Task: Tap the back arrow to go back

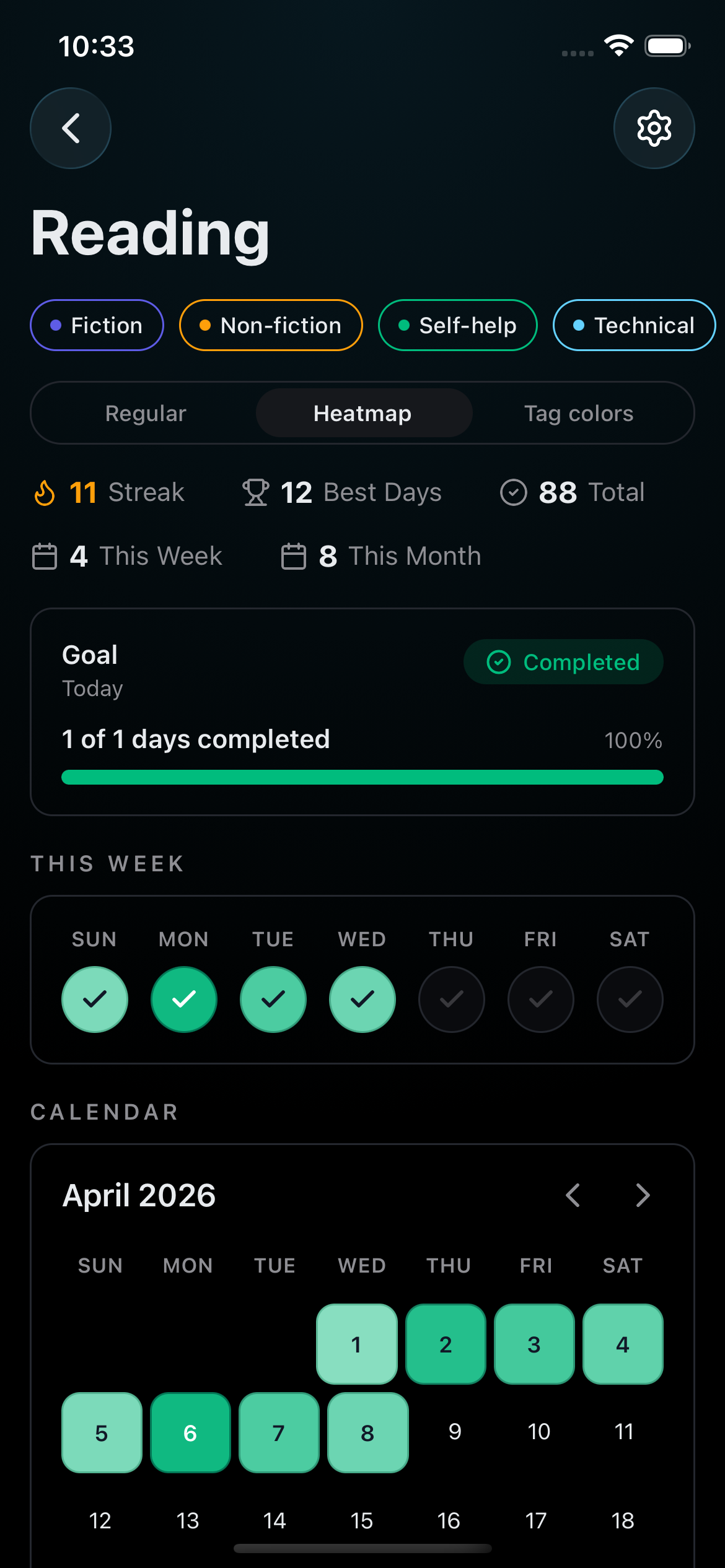Action: 71,128
